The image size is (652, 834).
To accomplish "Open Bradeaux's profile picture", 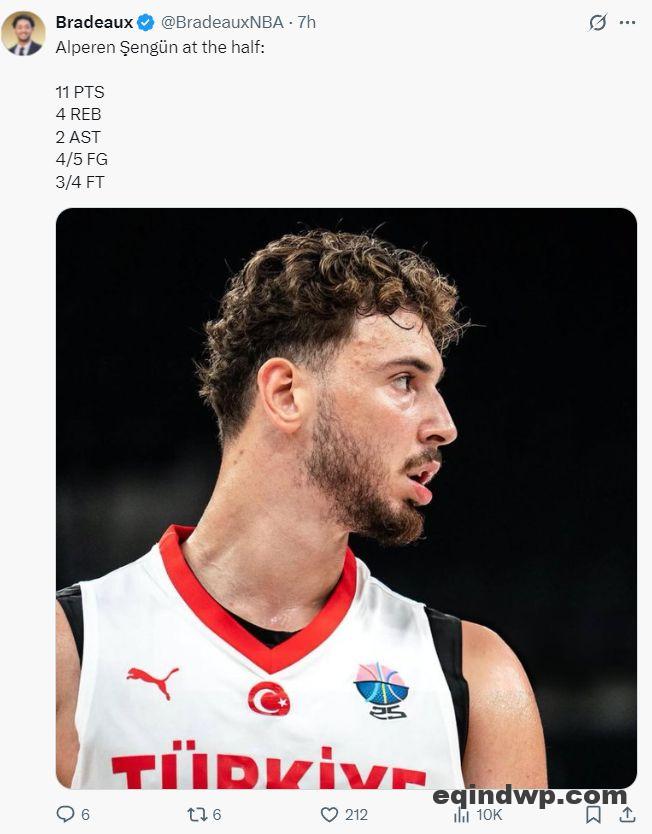I will coord(23,33).
